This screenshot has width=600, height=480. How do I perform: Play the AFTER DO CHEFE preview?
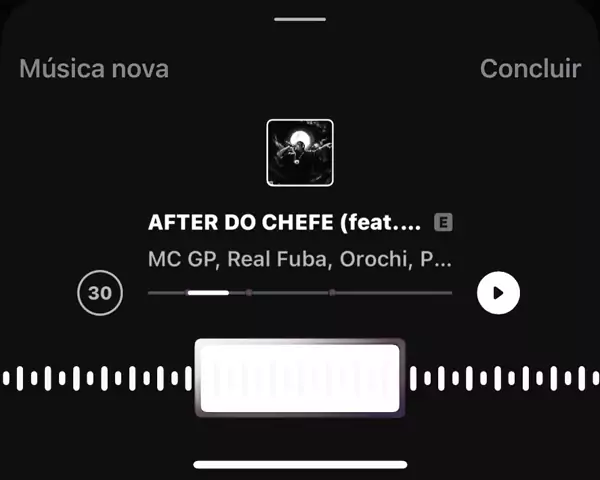pos(498,293)
